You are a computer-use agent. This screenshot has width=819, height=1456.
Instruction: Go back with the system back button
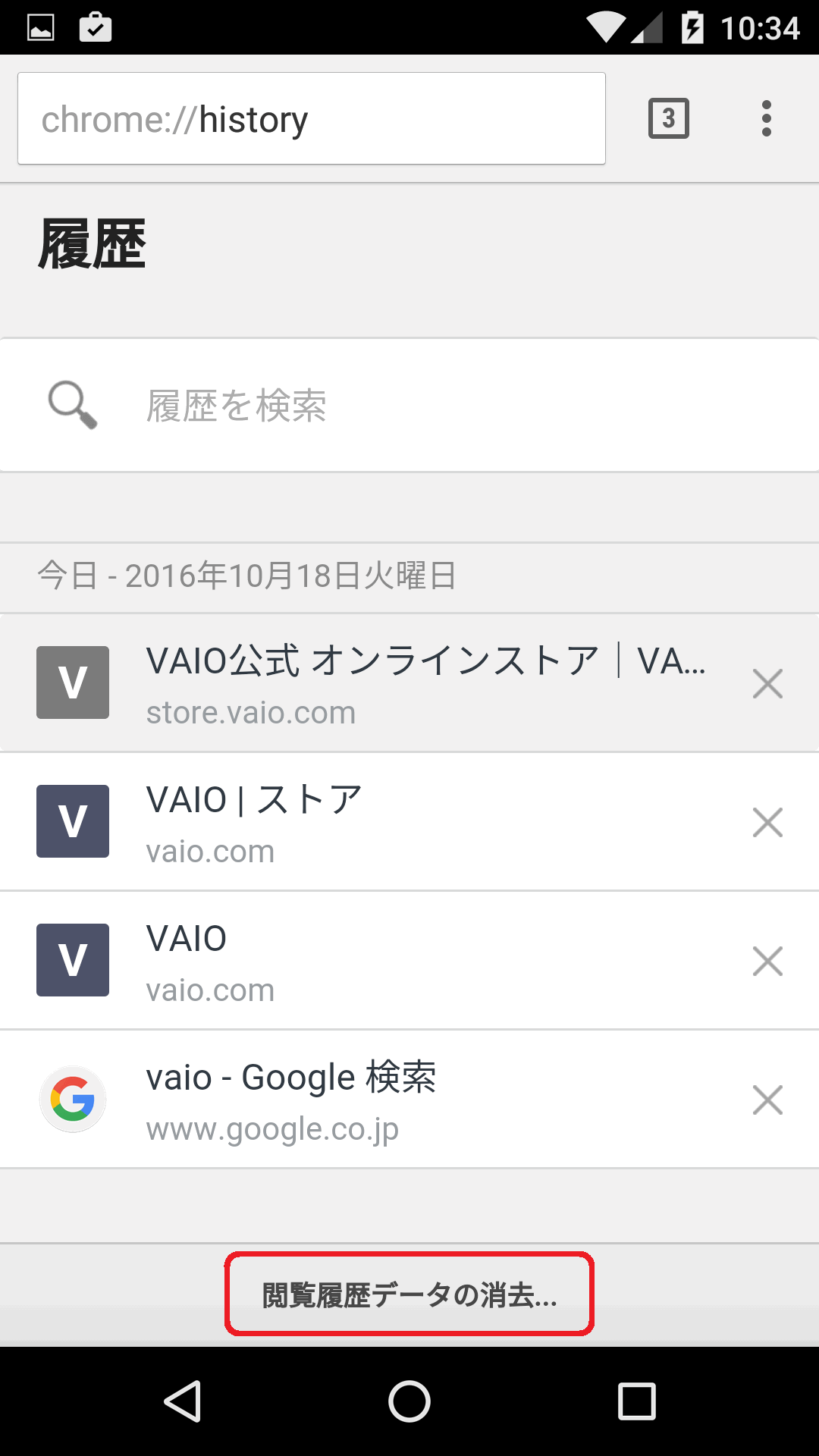[182, 1401]
